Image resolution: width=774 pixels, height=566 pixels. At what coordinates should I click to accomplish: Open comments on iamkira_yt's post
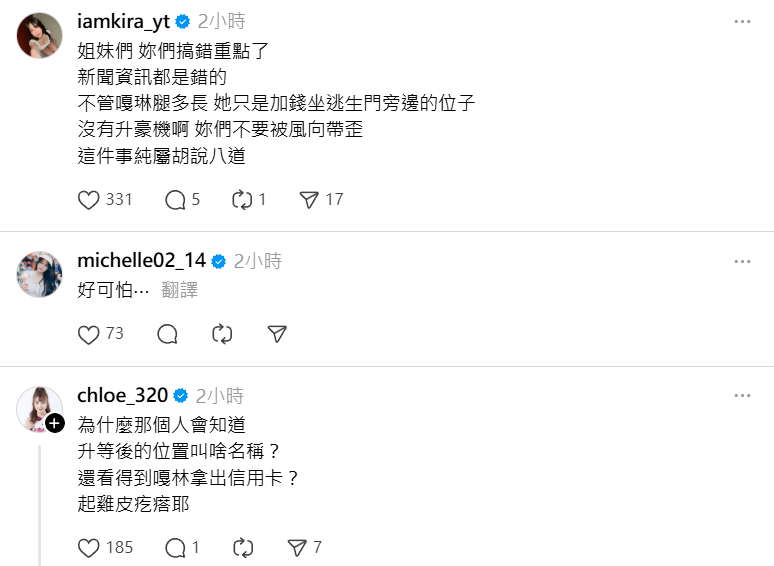pos(175,200)
